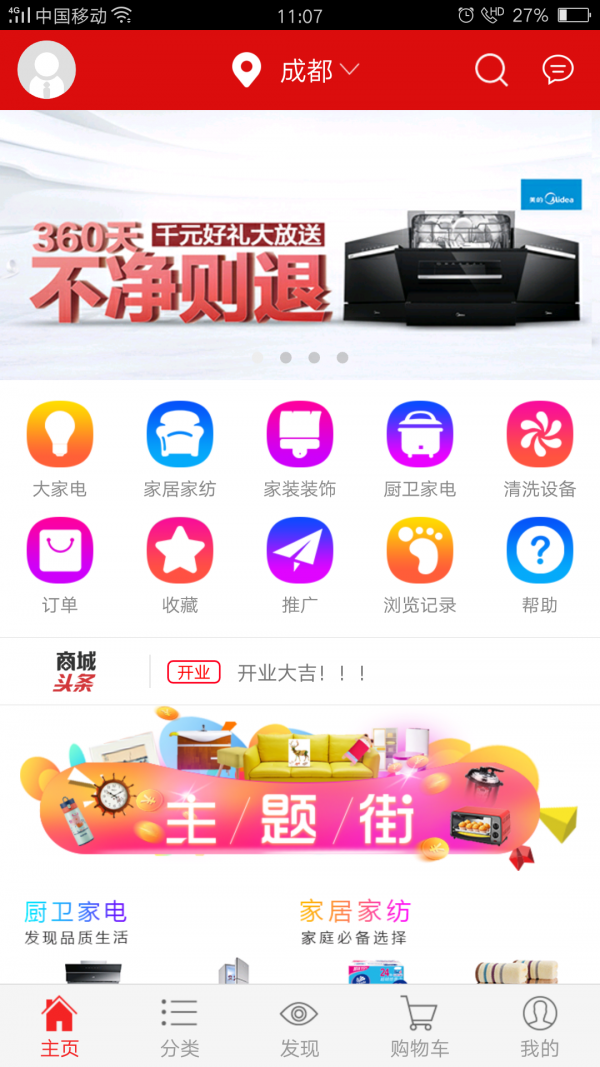Read the 开业大吉 headline news
600x1067 pixels.
(x=302, y=673)
